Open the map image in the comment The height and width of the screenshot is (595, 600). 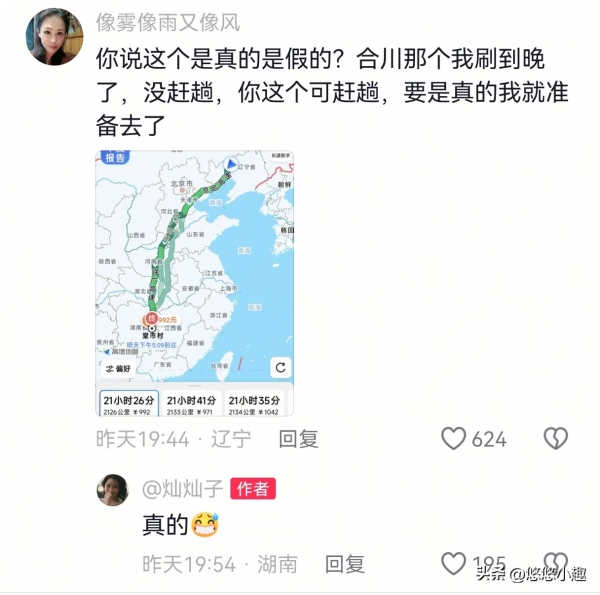click(x=195, y=283)
